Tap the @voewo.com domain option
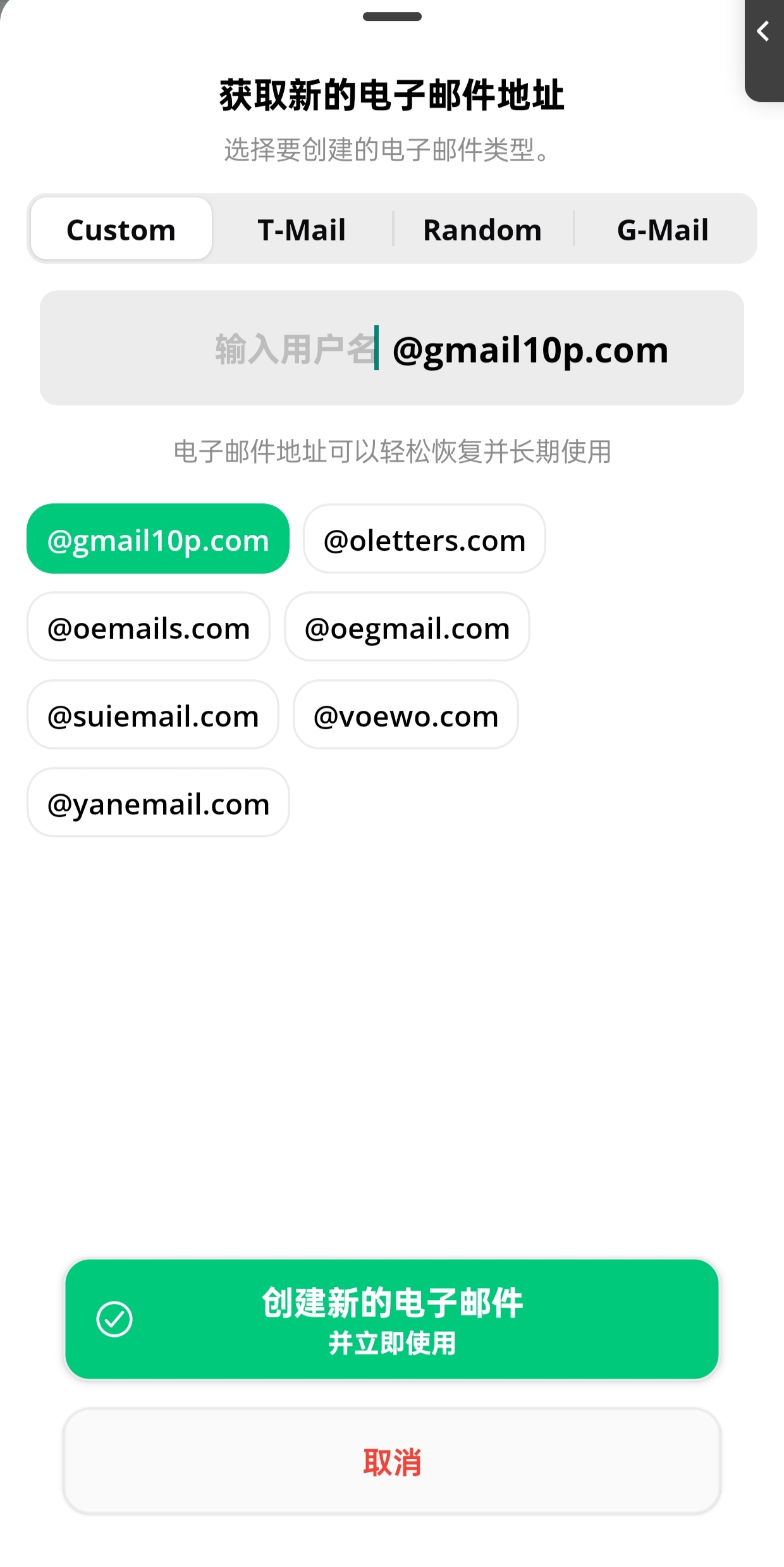784x1567 pixels. coord(406,715)
